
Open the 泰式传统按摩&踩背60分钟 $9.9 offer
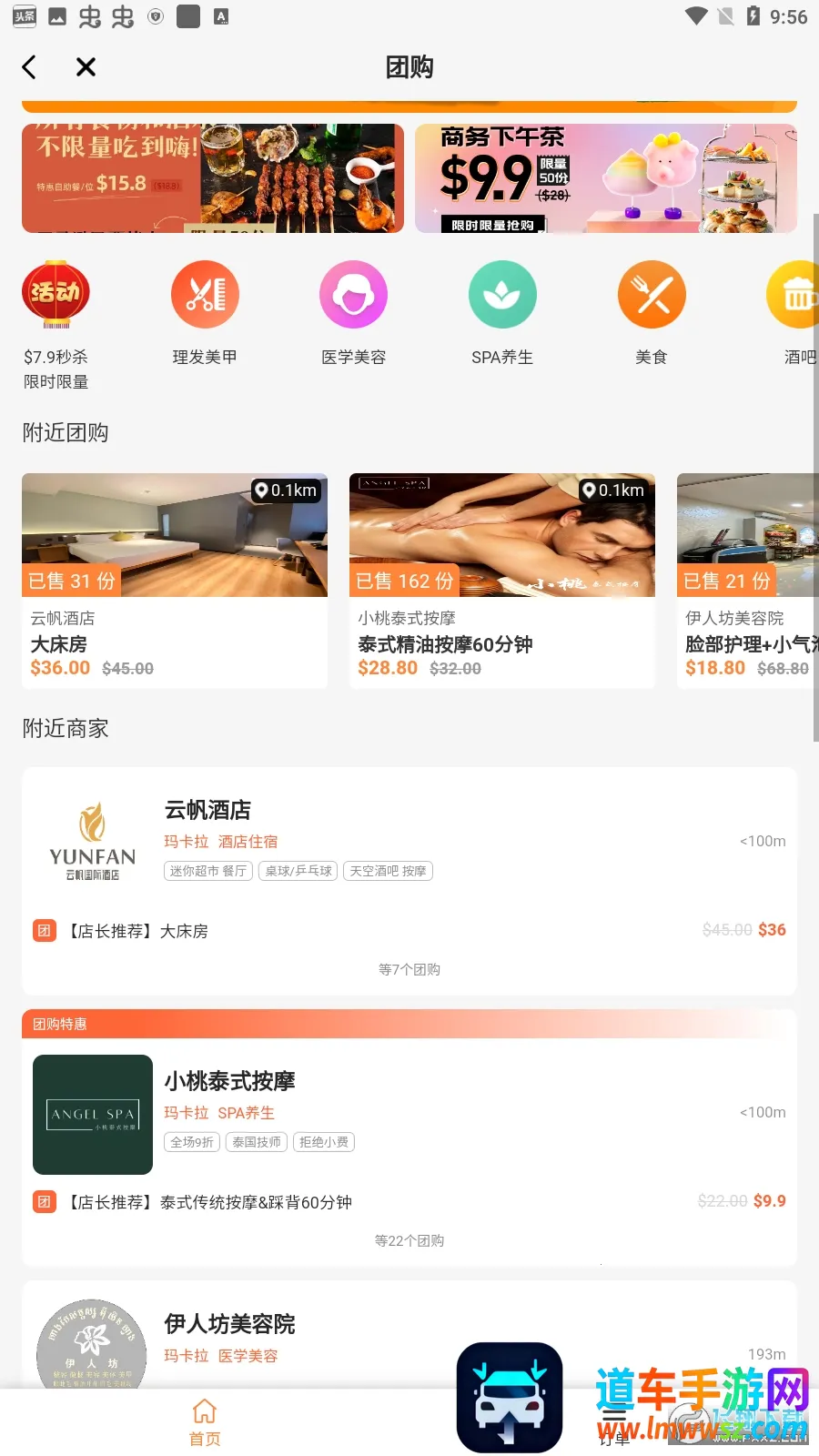click(x=409, y=1202)
